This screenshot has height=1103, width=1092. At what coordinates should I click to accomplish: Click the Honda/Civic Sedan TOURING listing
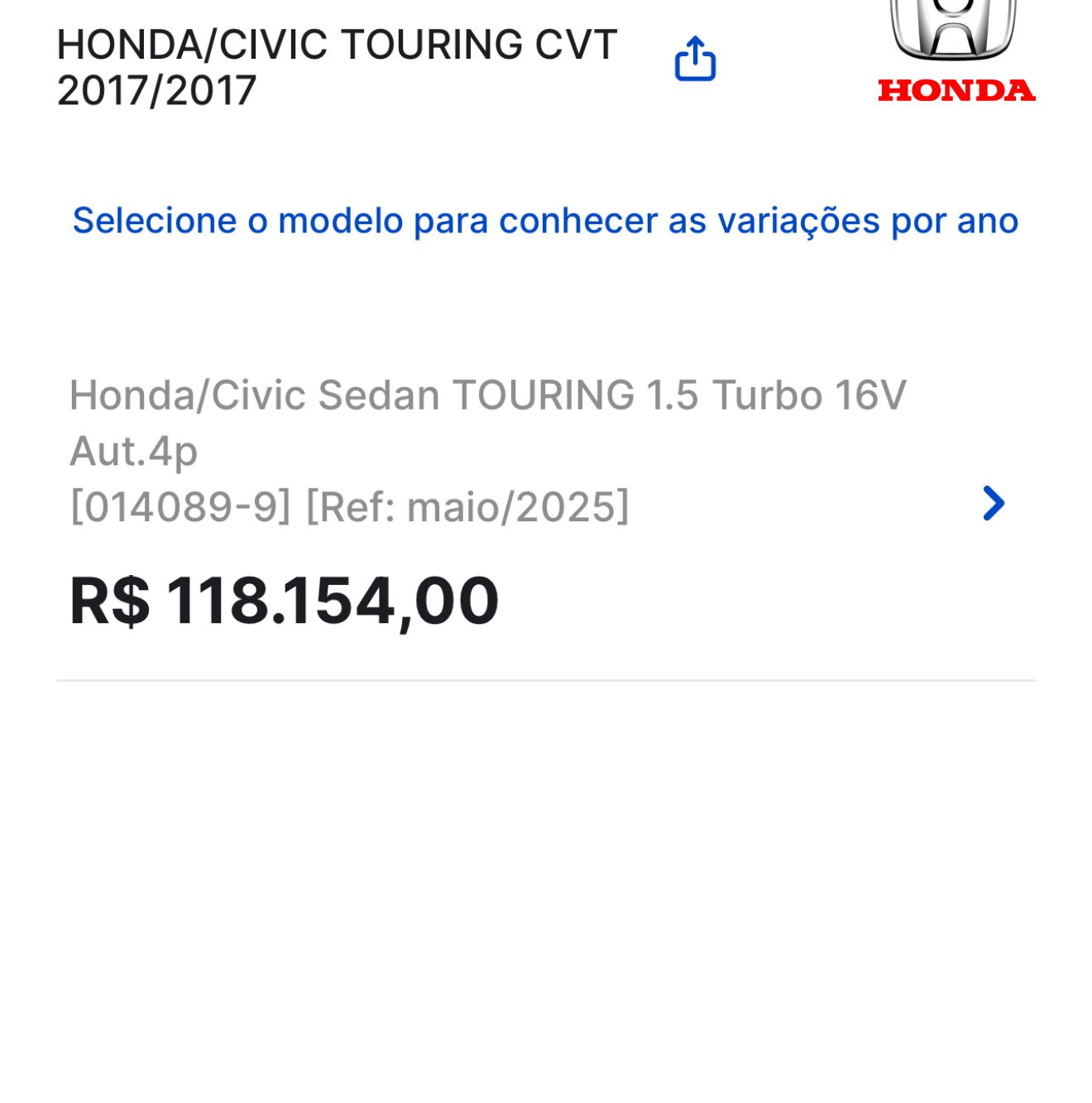(x=488, y=422)
